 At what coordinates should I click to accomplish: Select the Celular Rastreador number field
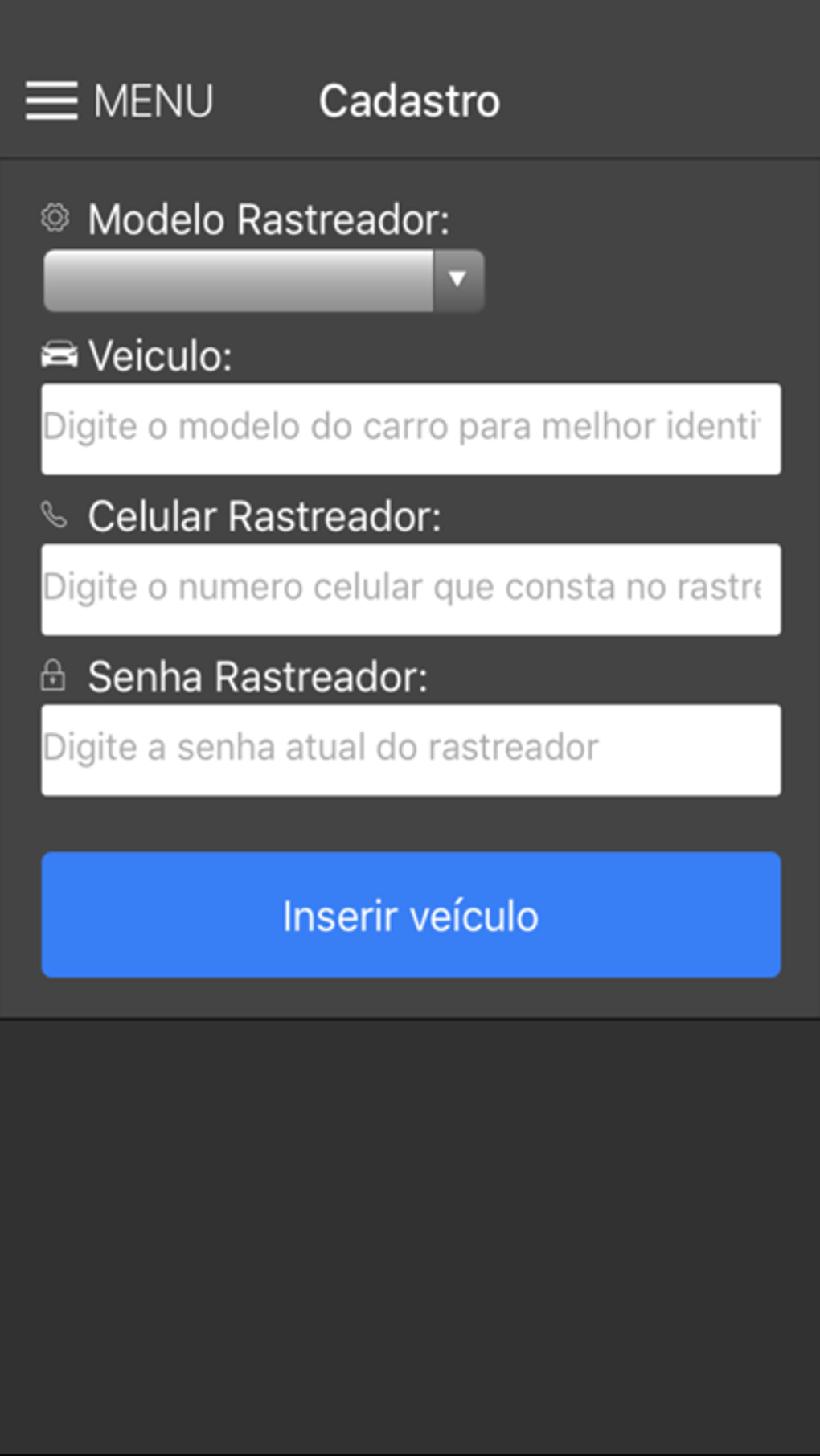pyautogui.click(x=411, y=589)
